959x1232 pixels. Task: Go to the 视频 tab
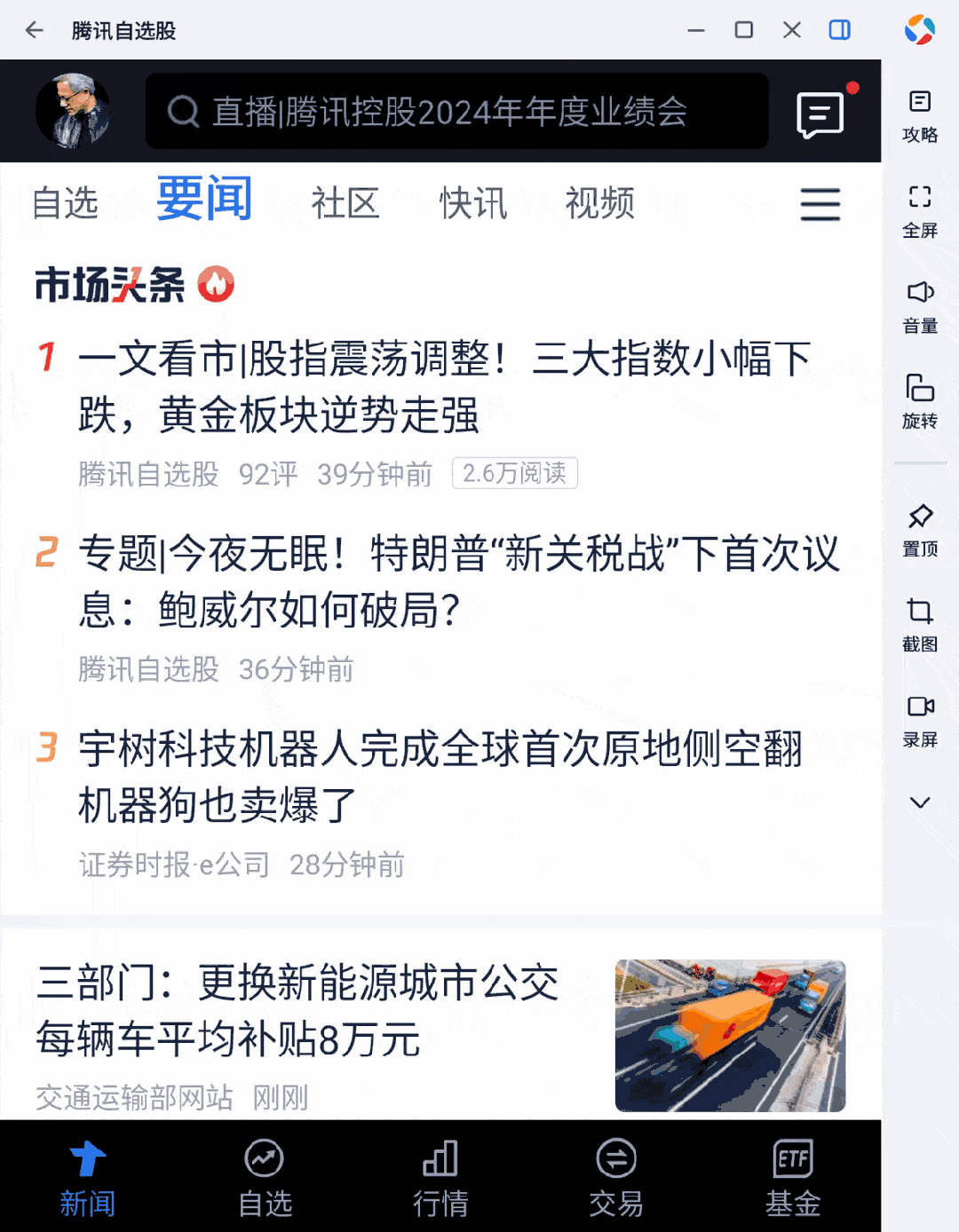tap(600, 203)
